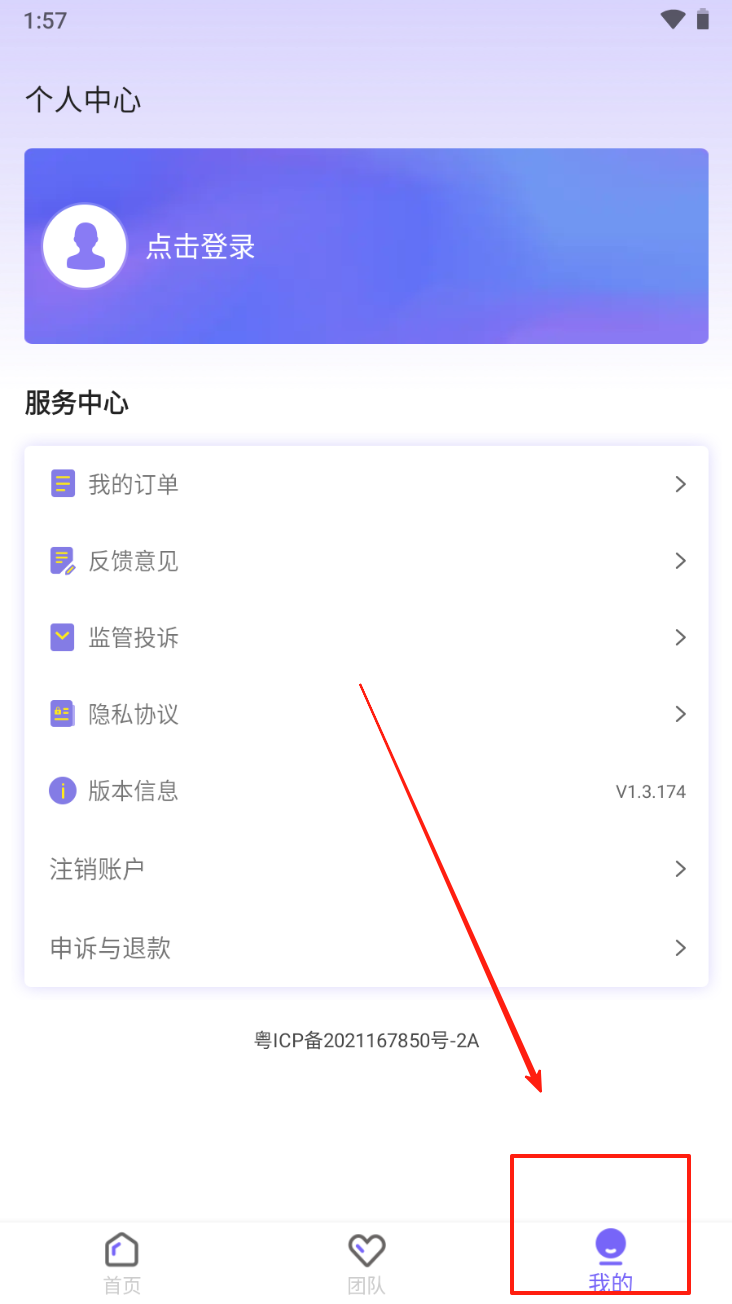Open 申诉与退款 appeals and refunds

tap(366, 947)
